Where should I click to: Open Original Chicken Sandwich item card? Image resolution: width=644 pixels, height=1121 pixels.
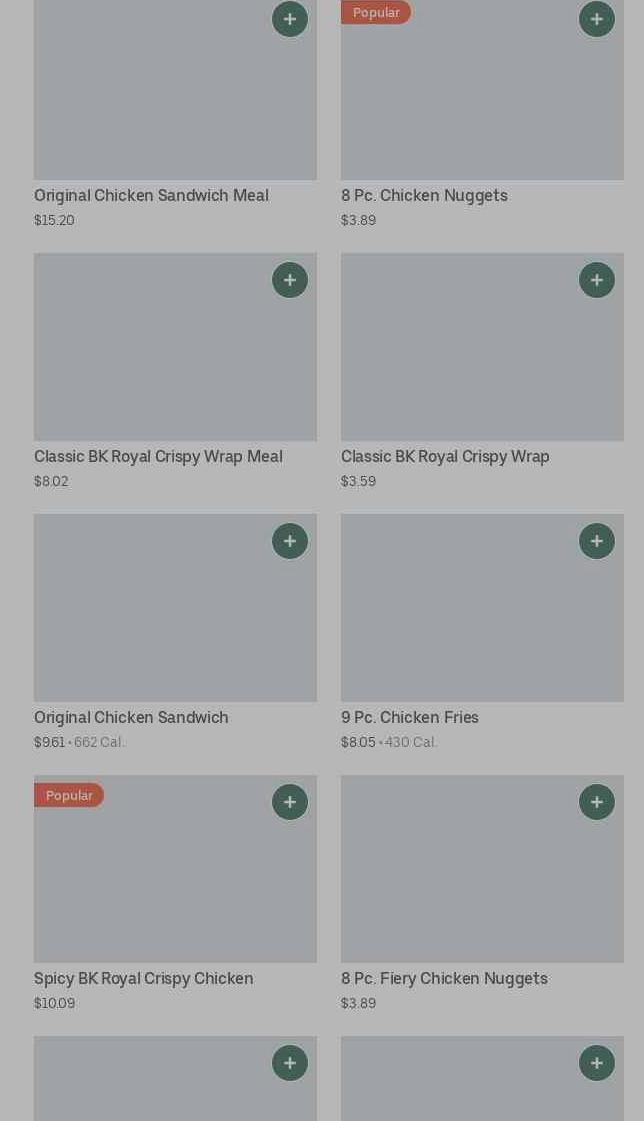[x=131, y=718]
